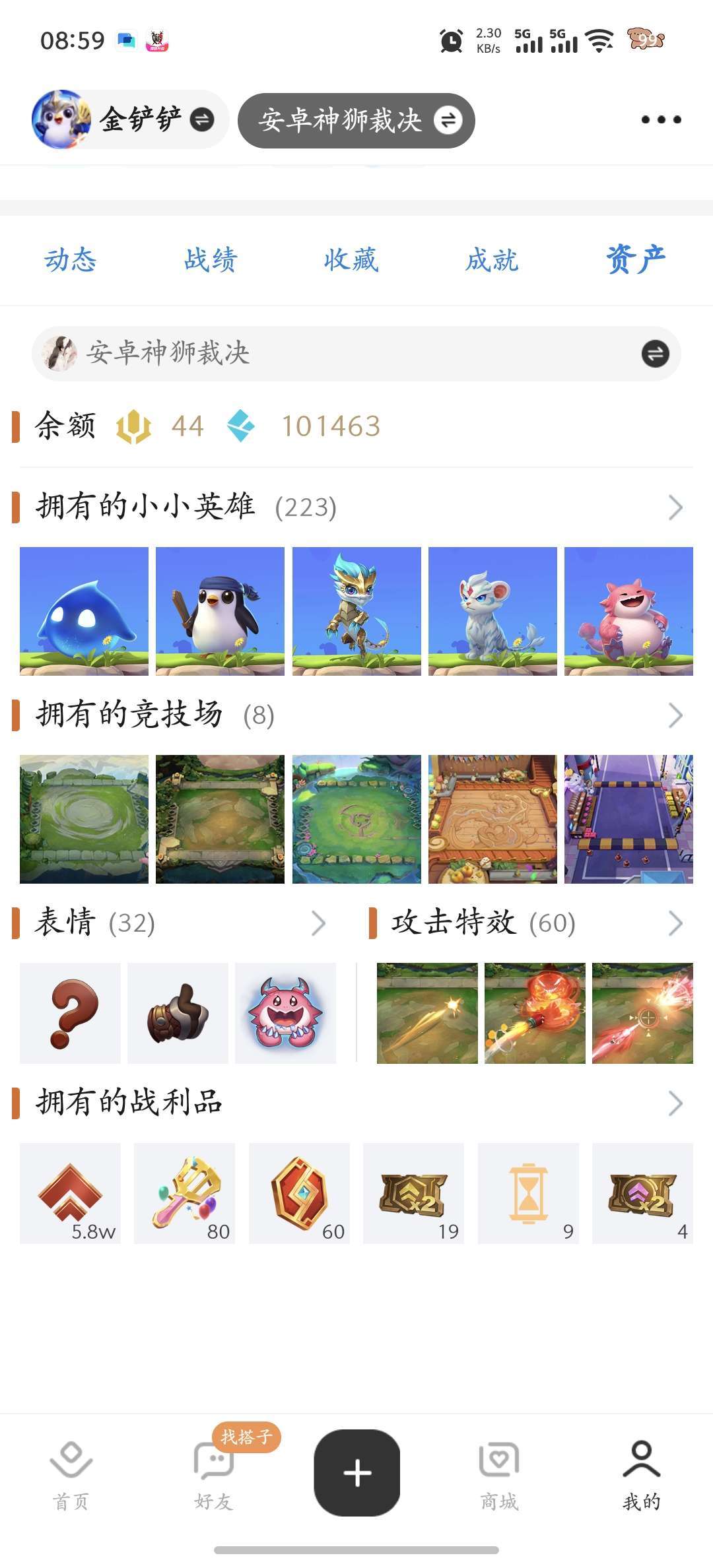Image resolution: width=713 pixels, height=1568 pixels.
Task: Tap the account switcher bar below tabs
Action: click(x=356, y=354)
